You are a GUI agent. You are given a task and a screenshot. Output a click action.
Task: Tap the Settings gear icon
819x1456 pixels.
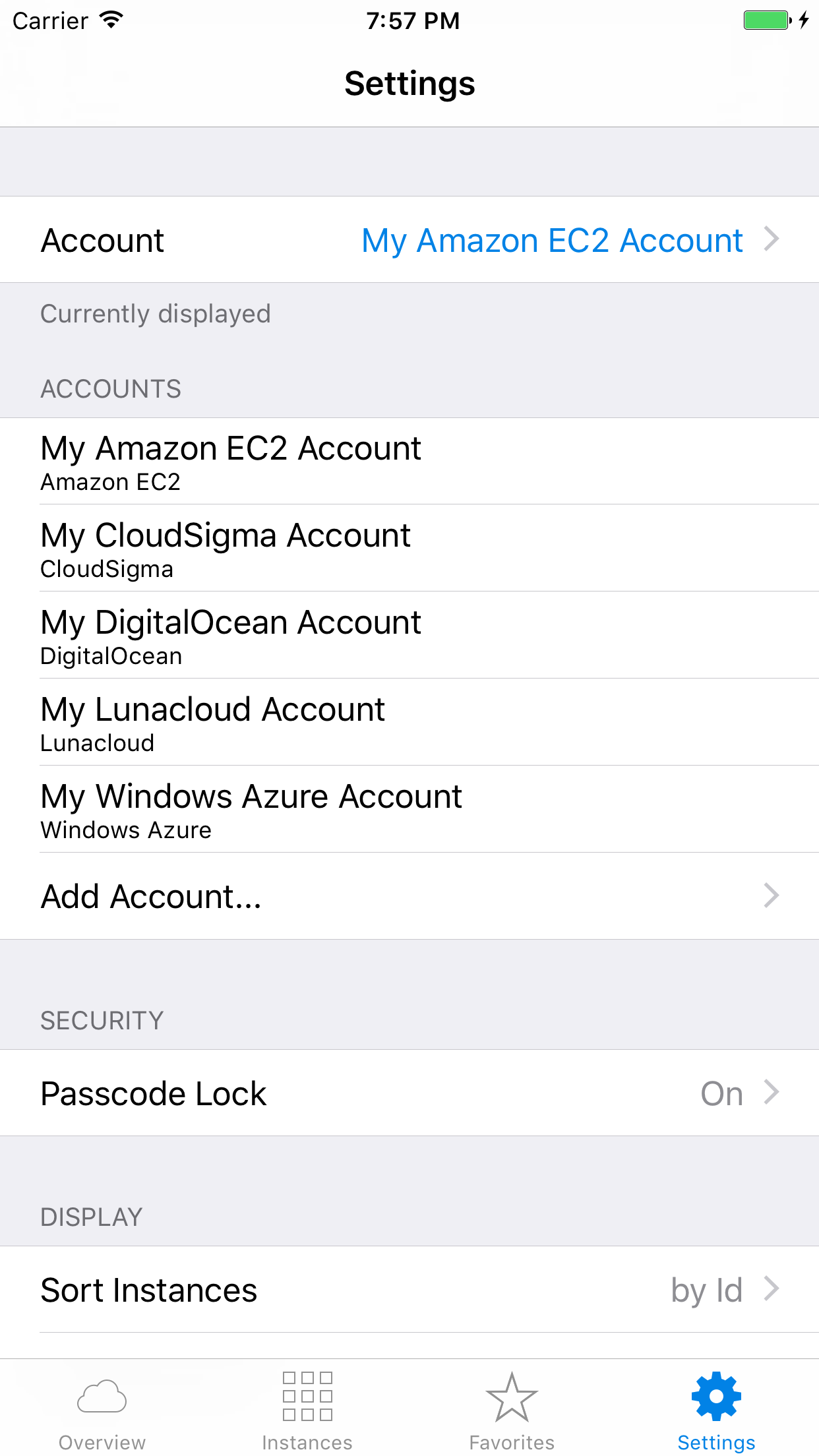coord(716,1398)
